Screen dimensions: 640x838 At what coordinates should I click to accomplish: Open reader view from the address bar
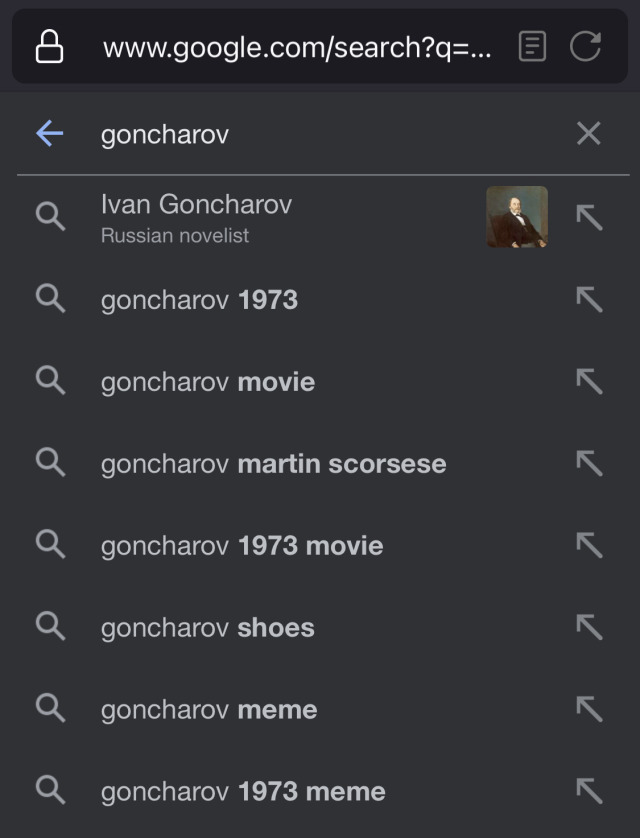point(533,46)
